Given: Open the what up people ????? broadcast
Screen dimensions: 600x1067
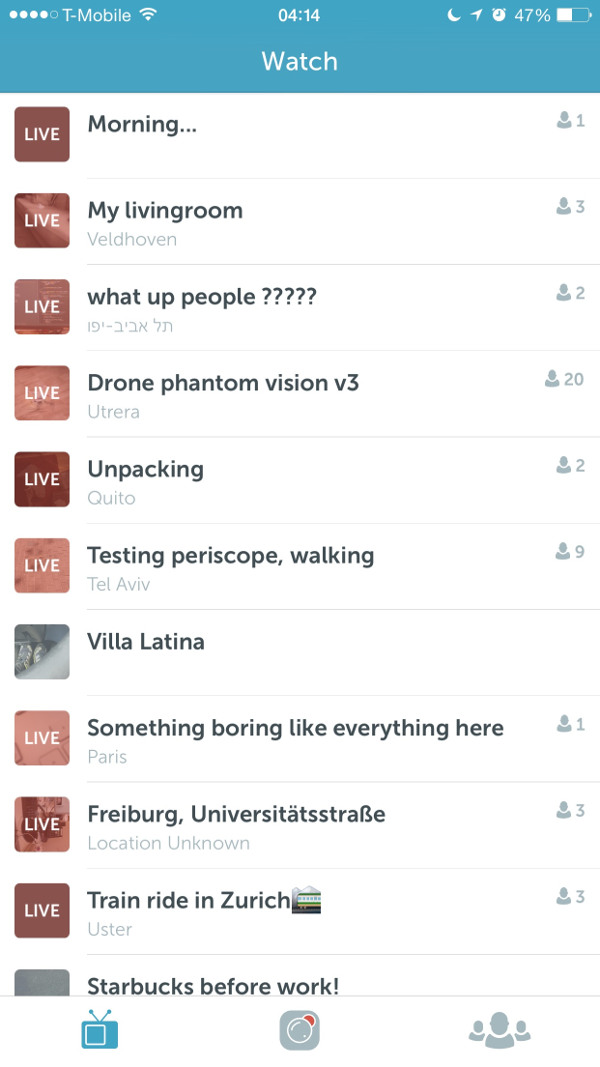Looking at the screenshot, I should pyautogui.click(x=300, y=308).
